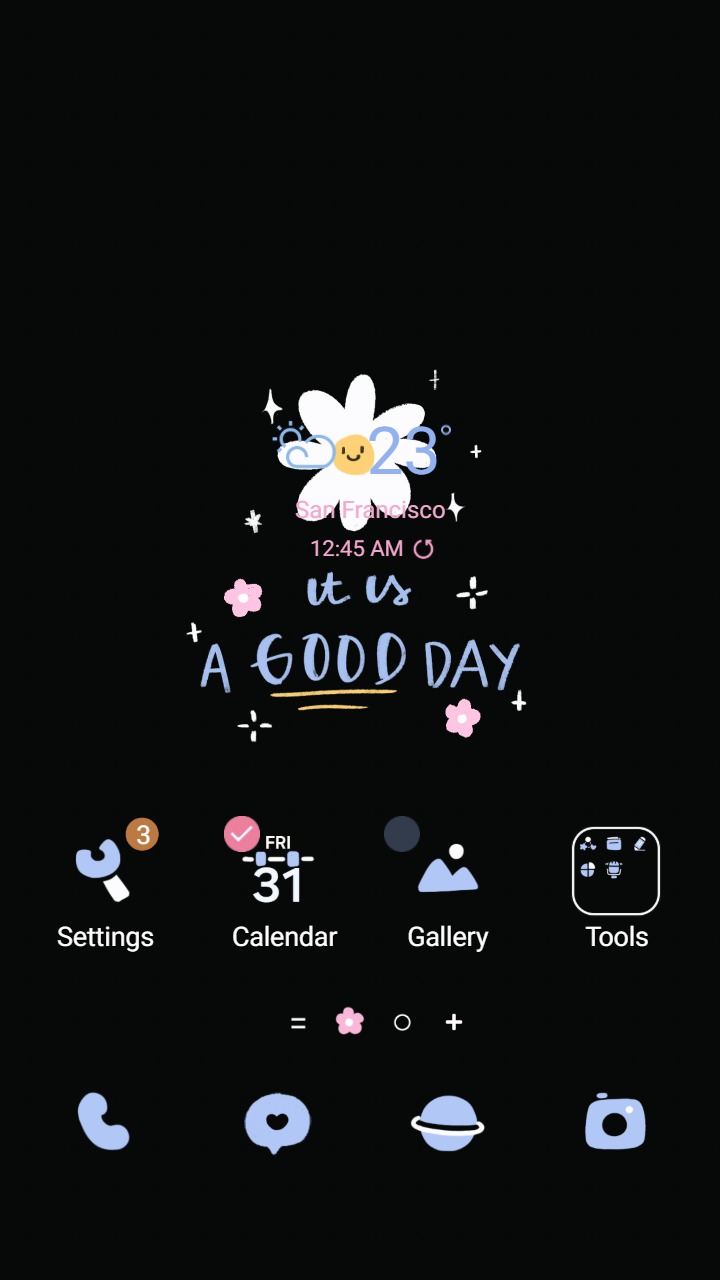The height and width of the screenshot is (1280, 720).
Task: Switch to the circle page indicator
Action: pos(402,1022)
